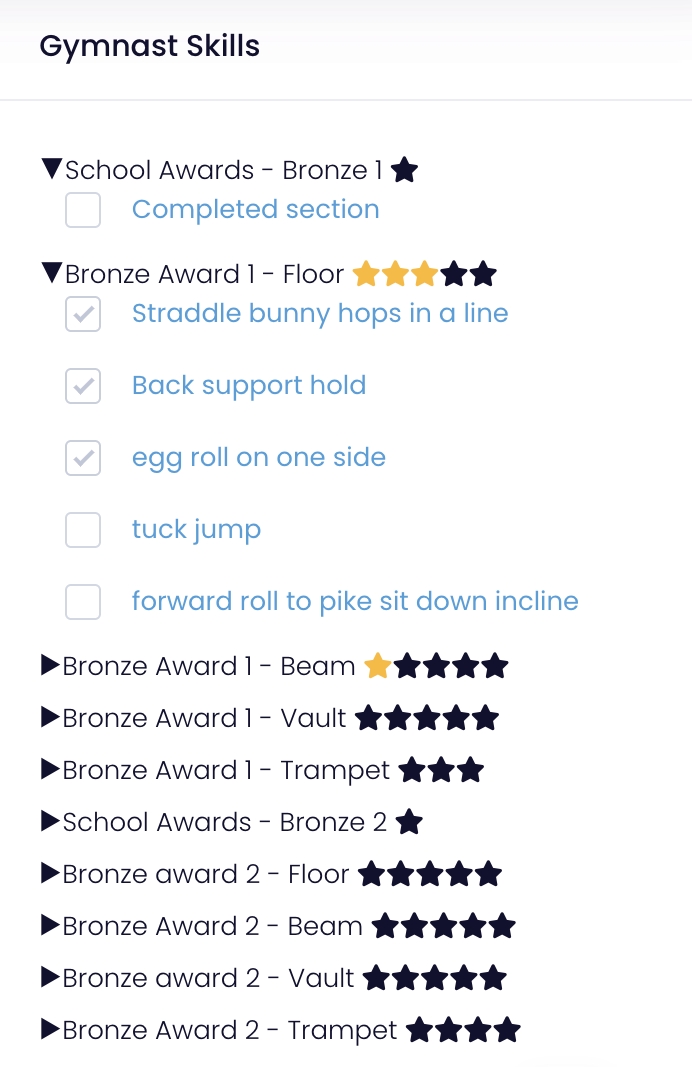Expand Bronze Award 1 - Vault
Image resolution: width=692 pixels, height=1067 pixels.
tap(50, 718)
